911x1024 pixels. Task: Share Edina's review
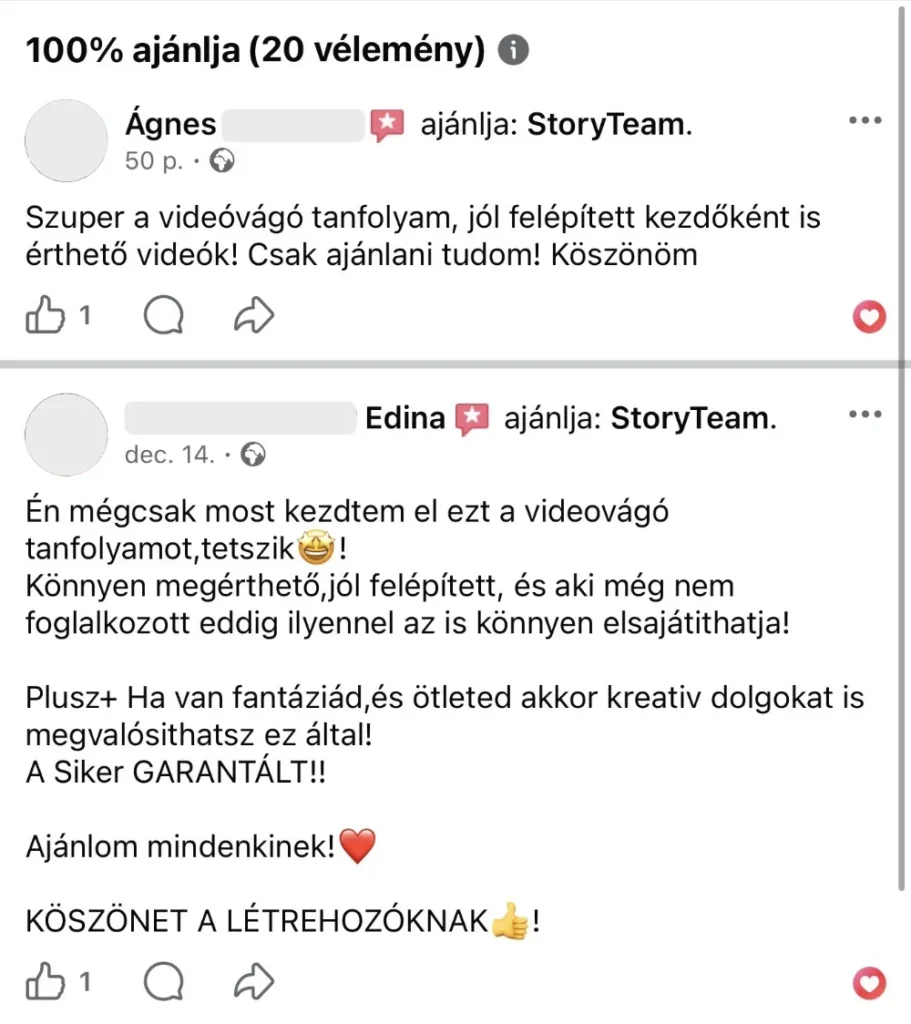pos(253,982)
